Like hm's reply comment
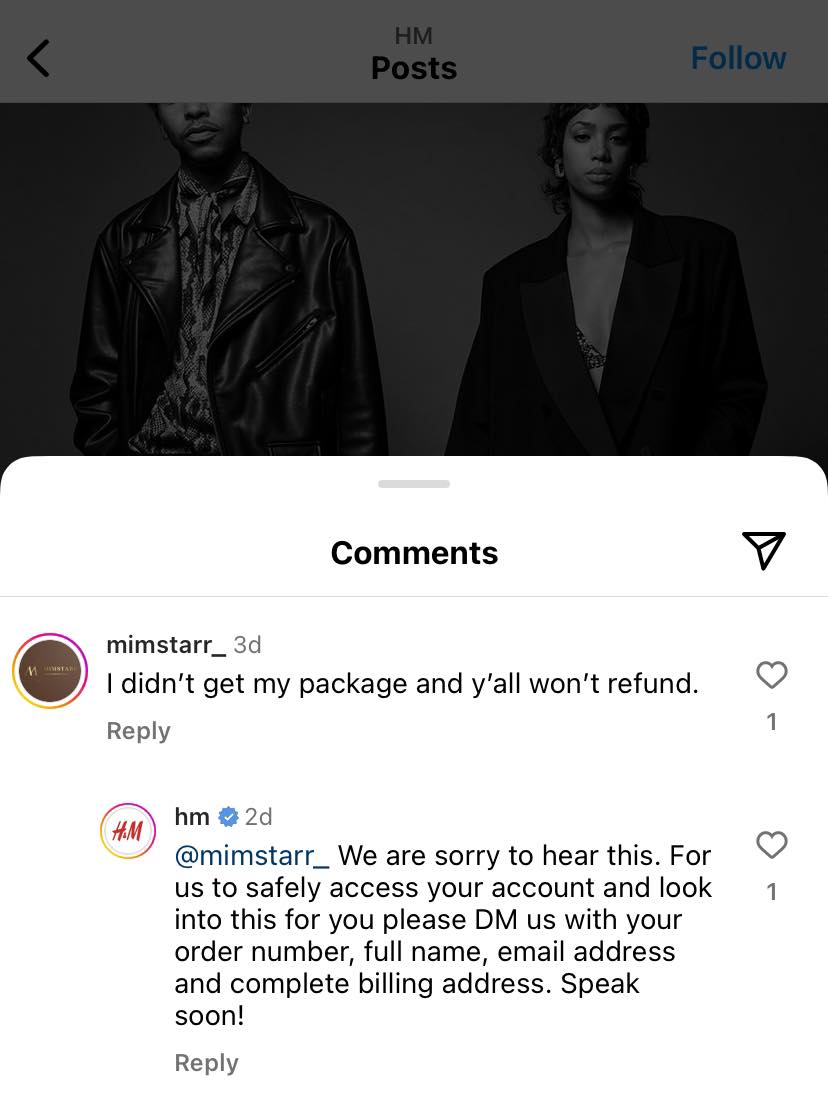The image size is (828, 1104). click(x=771, y=846)
